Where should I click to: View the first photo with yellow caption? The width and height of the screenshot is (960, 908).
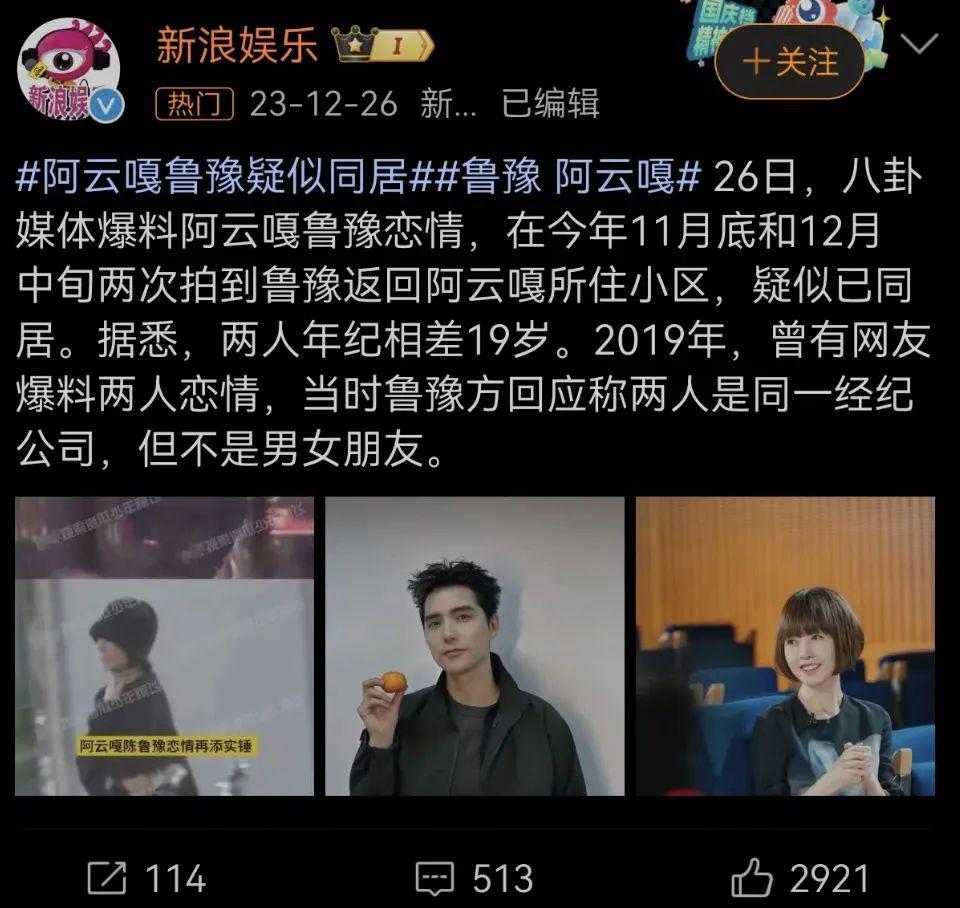click(x=164, y=646)
